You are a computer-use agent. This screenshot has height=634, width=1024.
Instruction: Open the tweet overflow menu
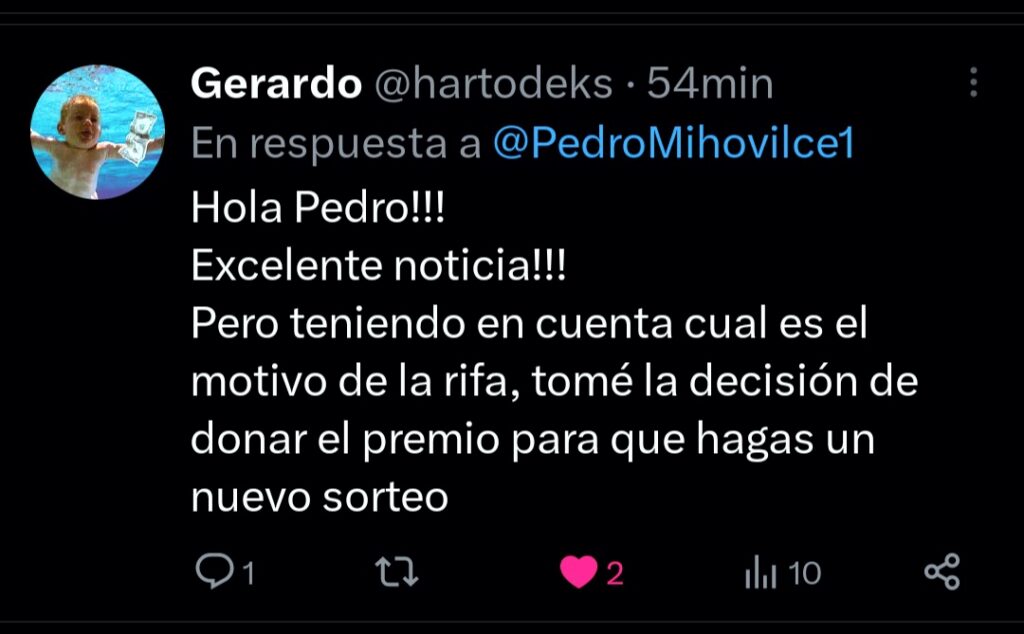pyautogui.click(x=973, y=83)
